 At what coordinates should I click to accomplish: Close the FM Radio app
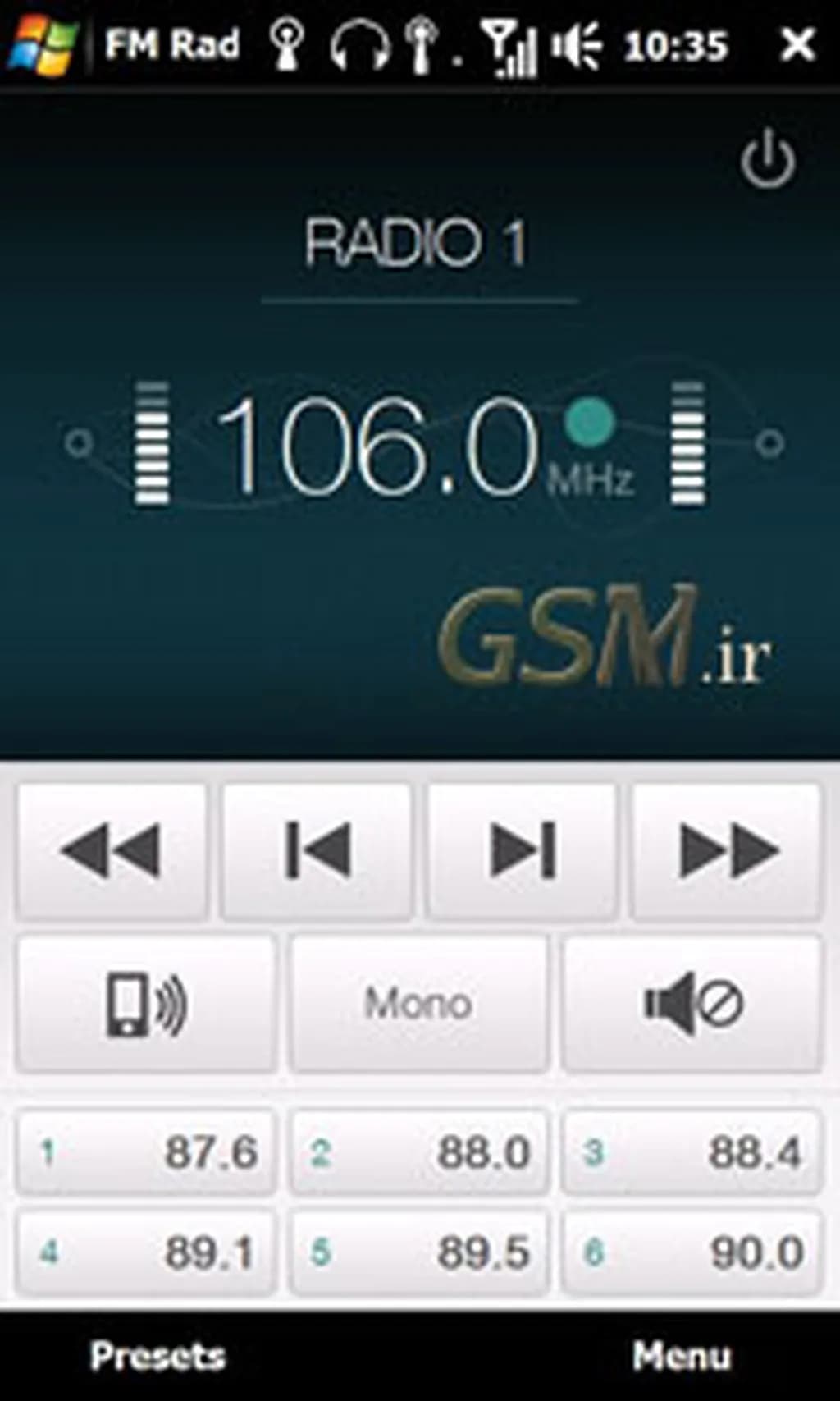pos(797,44)
